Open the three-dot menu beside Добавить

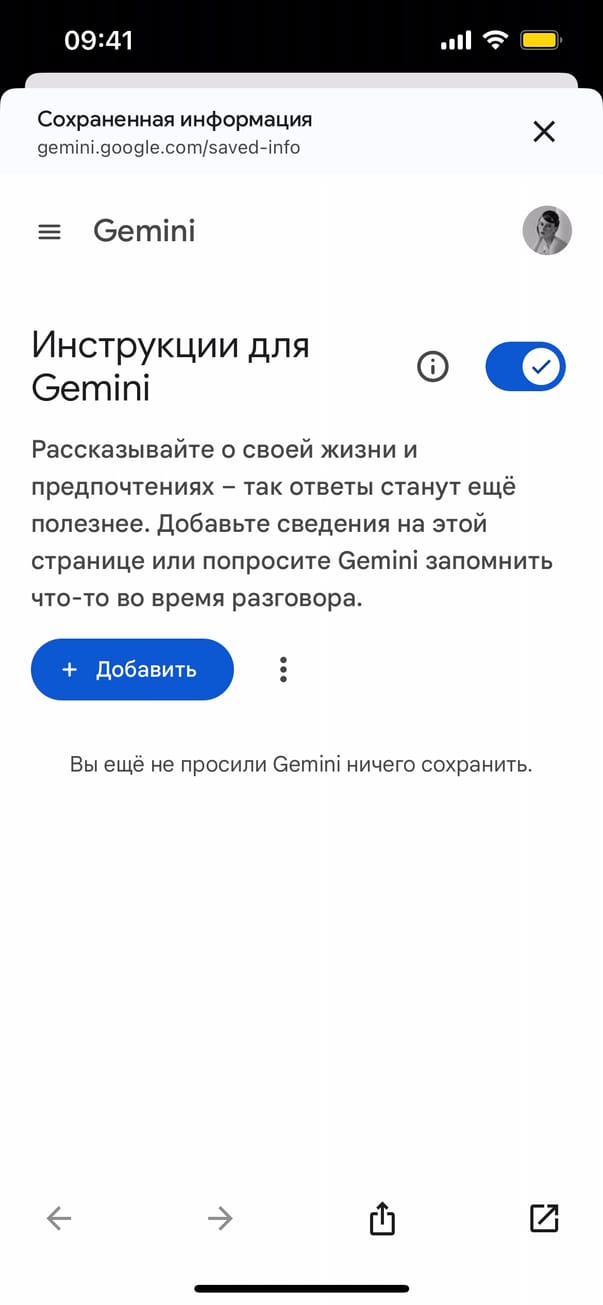(283, 670)
